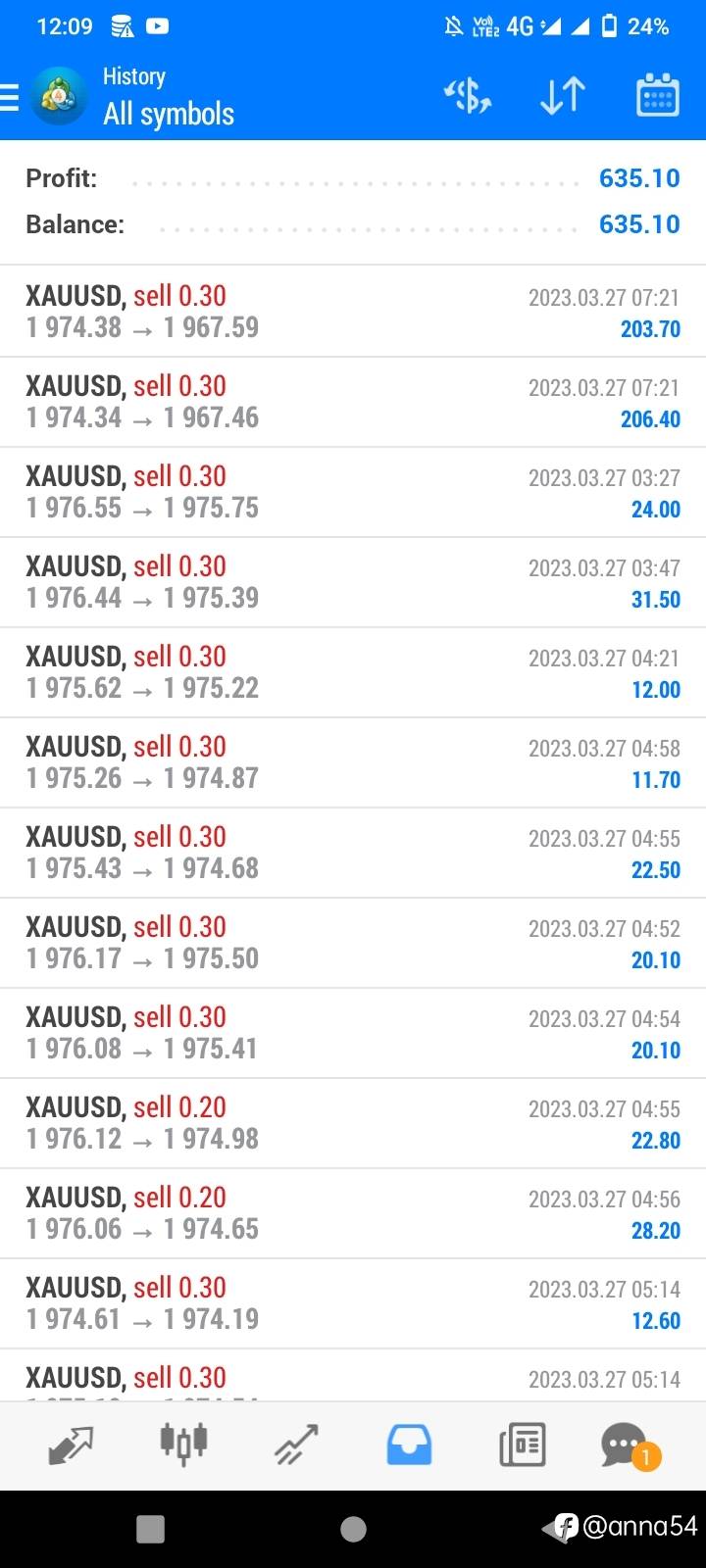Open the trade with profit 11.70
Viewport: 706px width, 1568px height.
(x=353, y=762)
